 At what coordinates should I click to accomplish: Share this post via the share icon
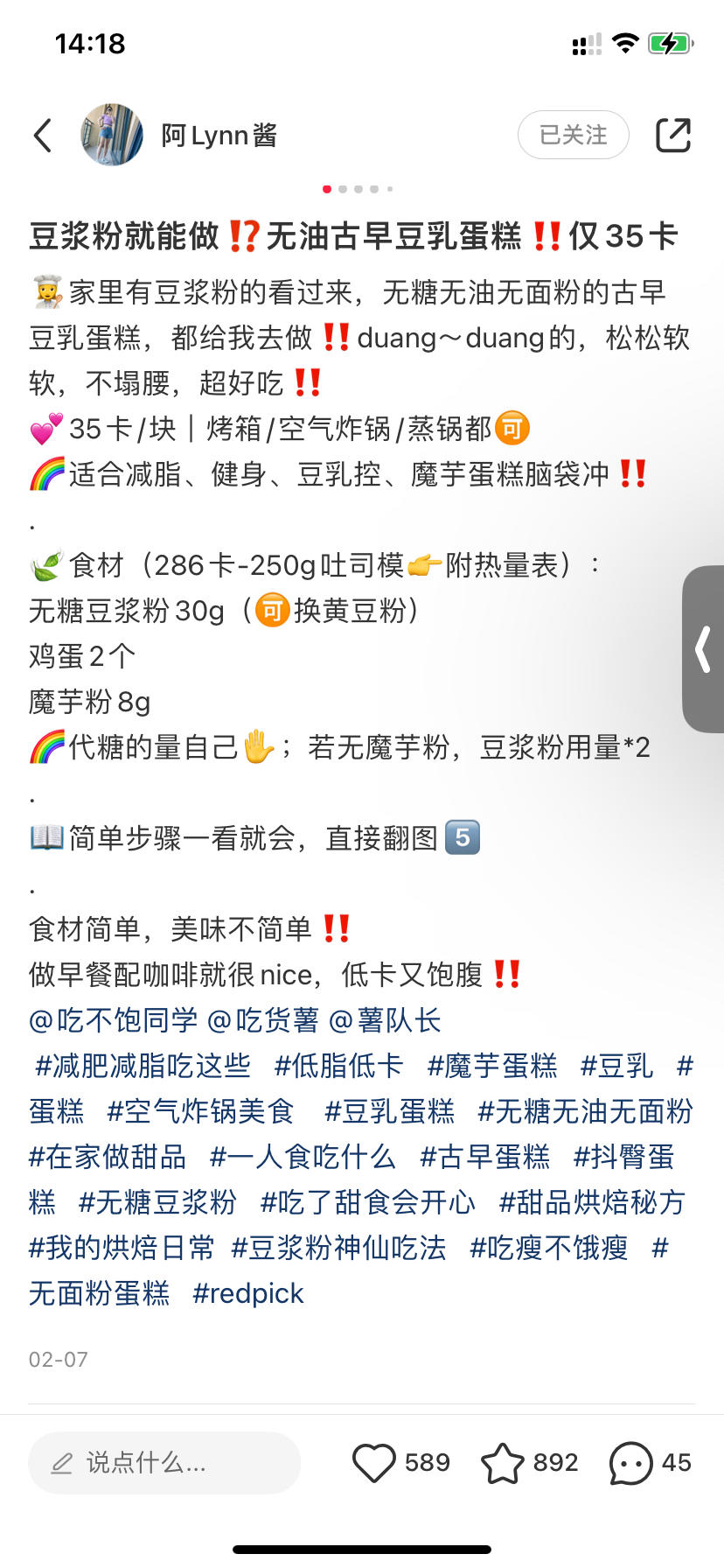tap(672, 135)
